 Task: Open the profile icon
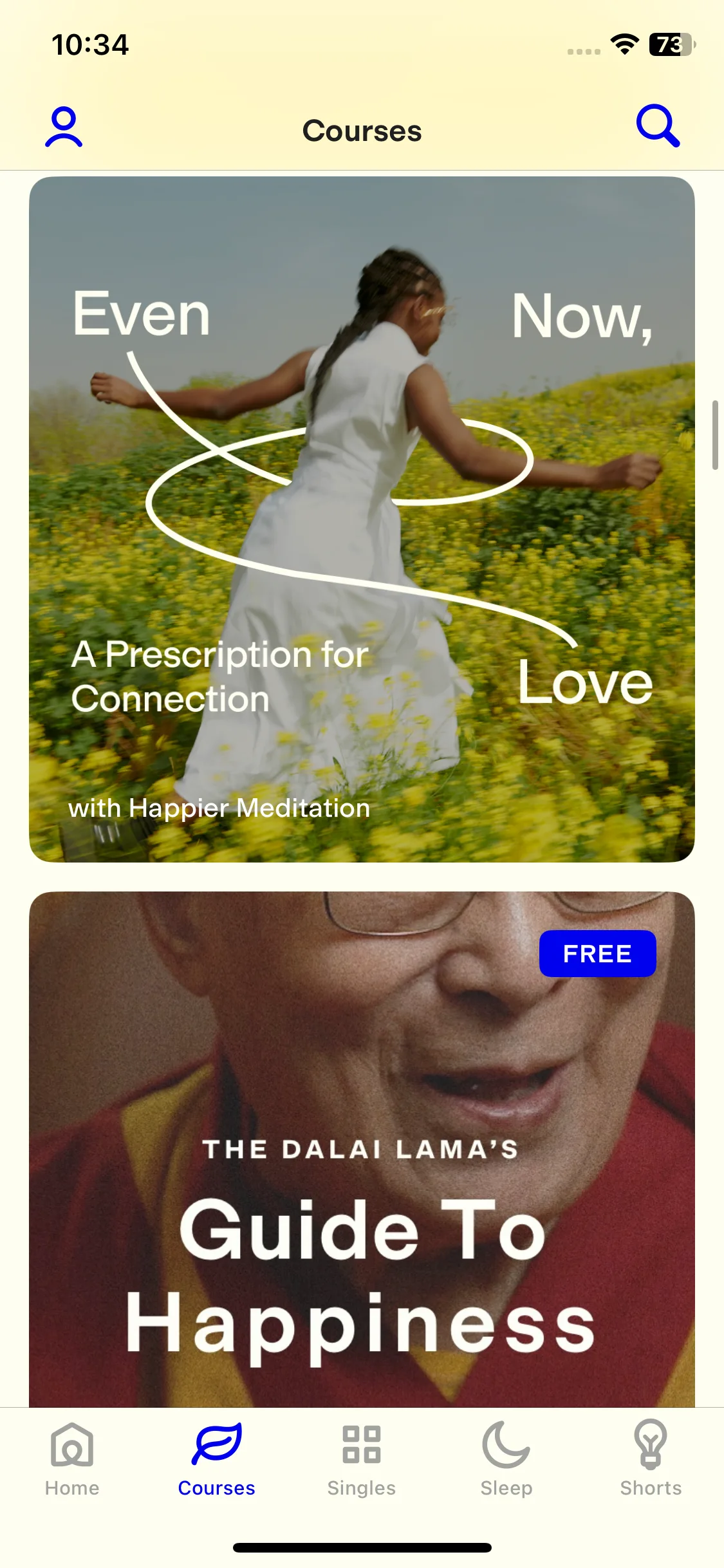pyautogui.click(x=64, y=127)
